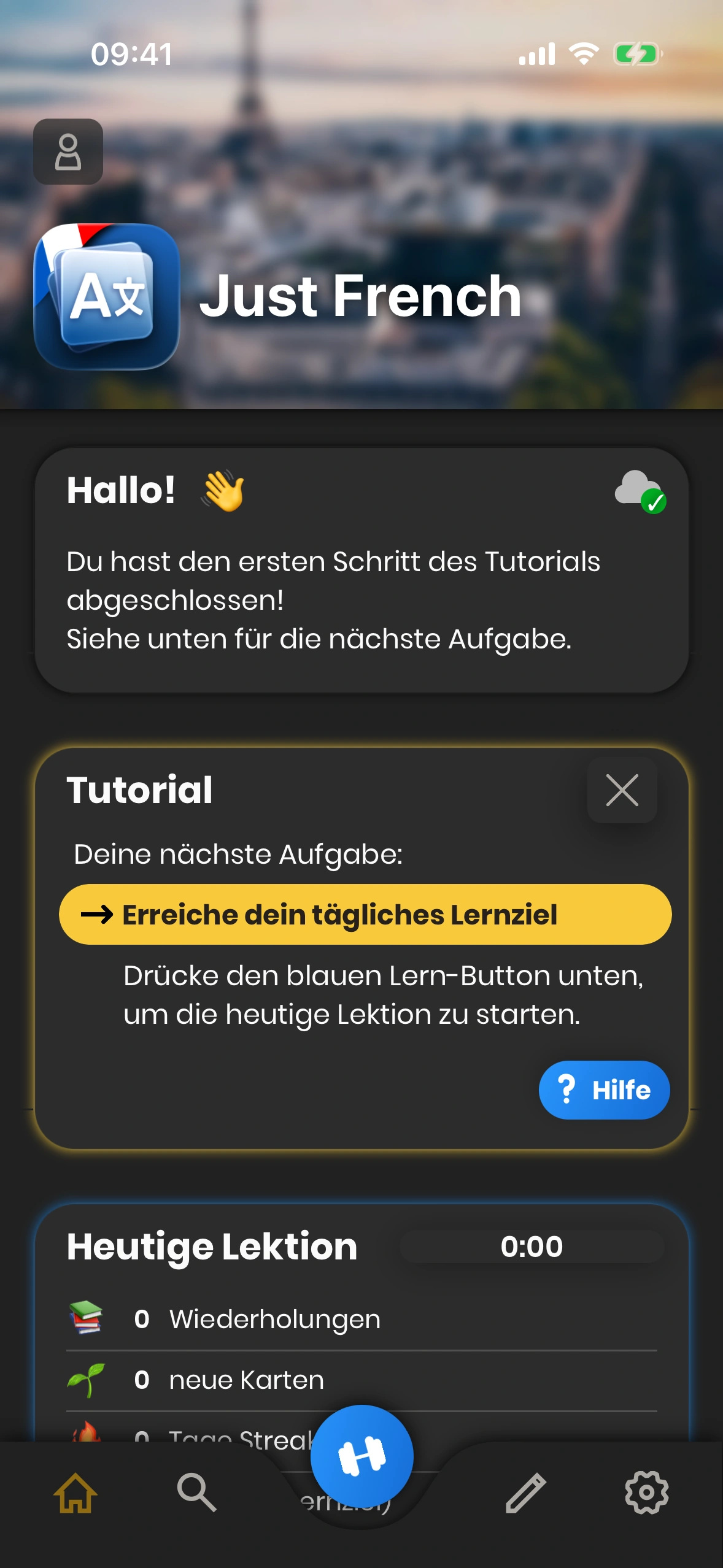The height and width of the screenshot is (1568, 723).
Task: Dismiss the Tutorial card
Action: pyautogui.click(x=622, y=790)
